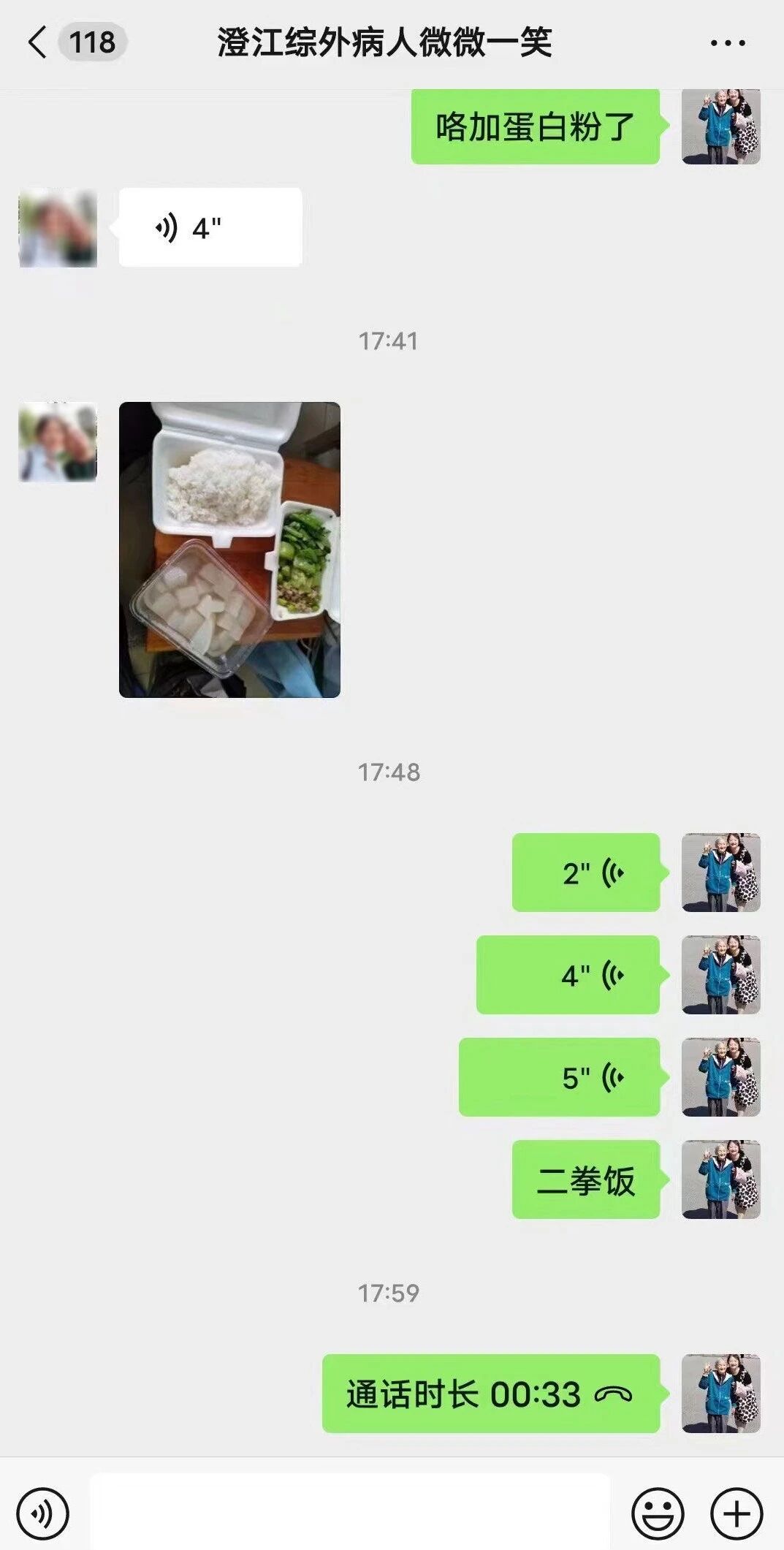784x1550 pixels.
Task: Open the plus attachments menu
Action: (737, 1513)
